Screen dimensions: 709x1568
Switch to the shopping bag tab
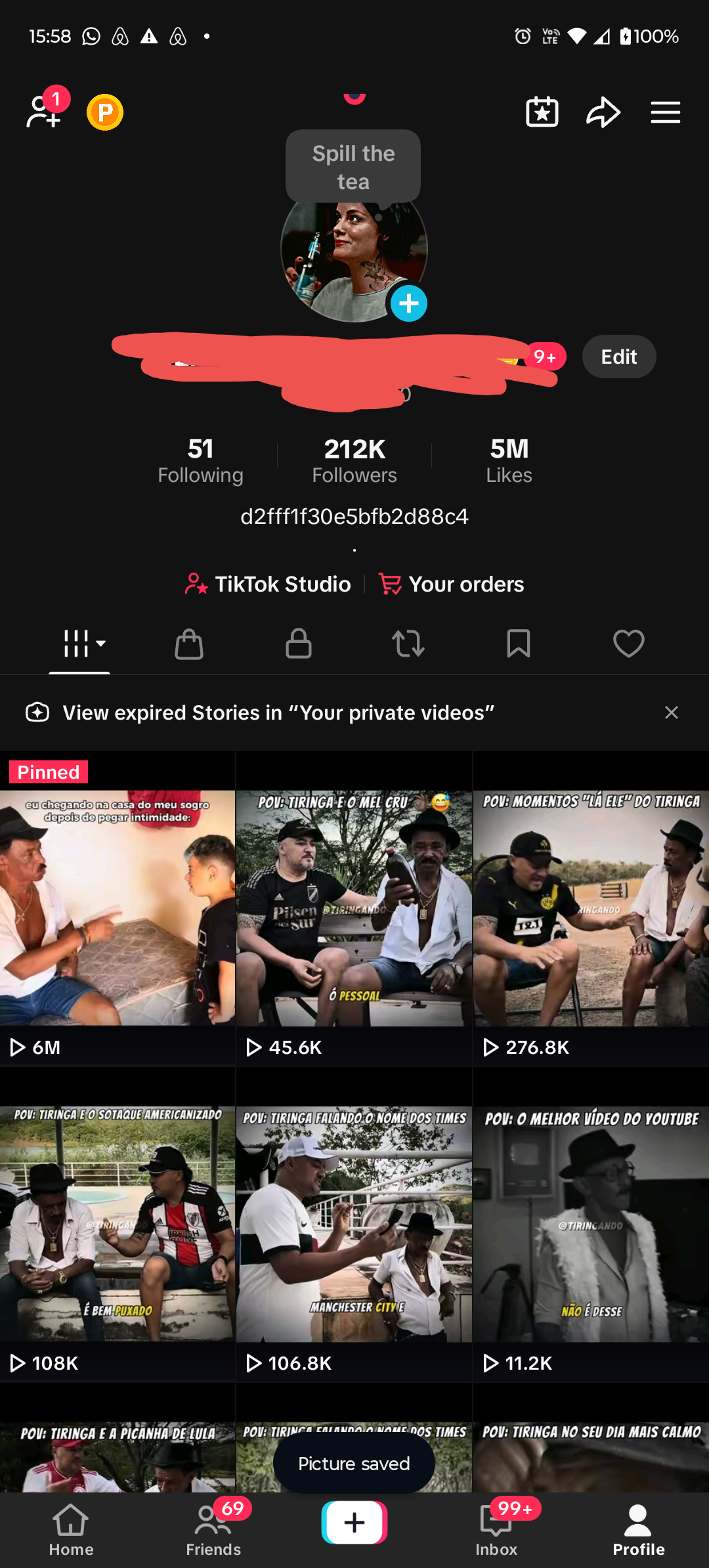189,643
